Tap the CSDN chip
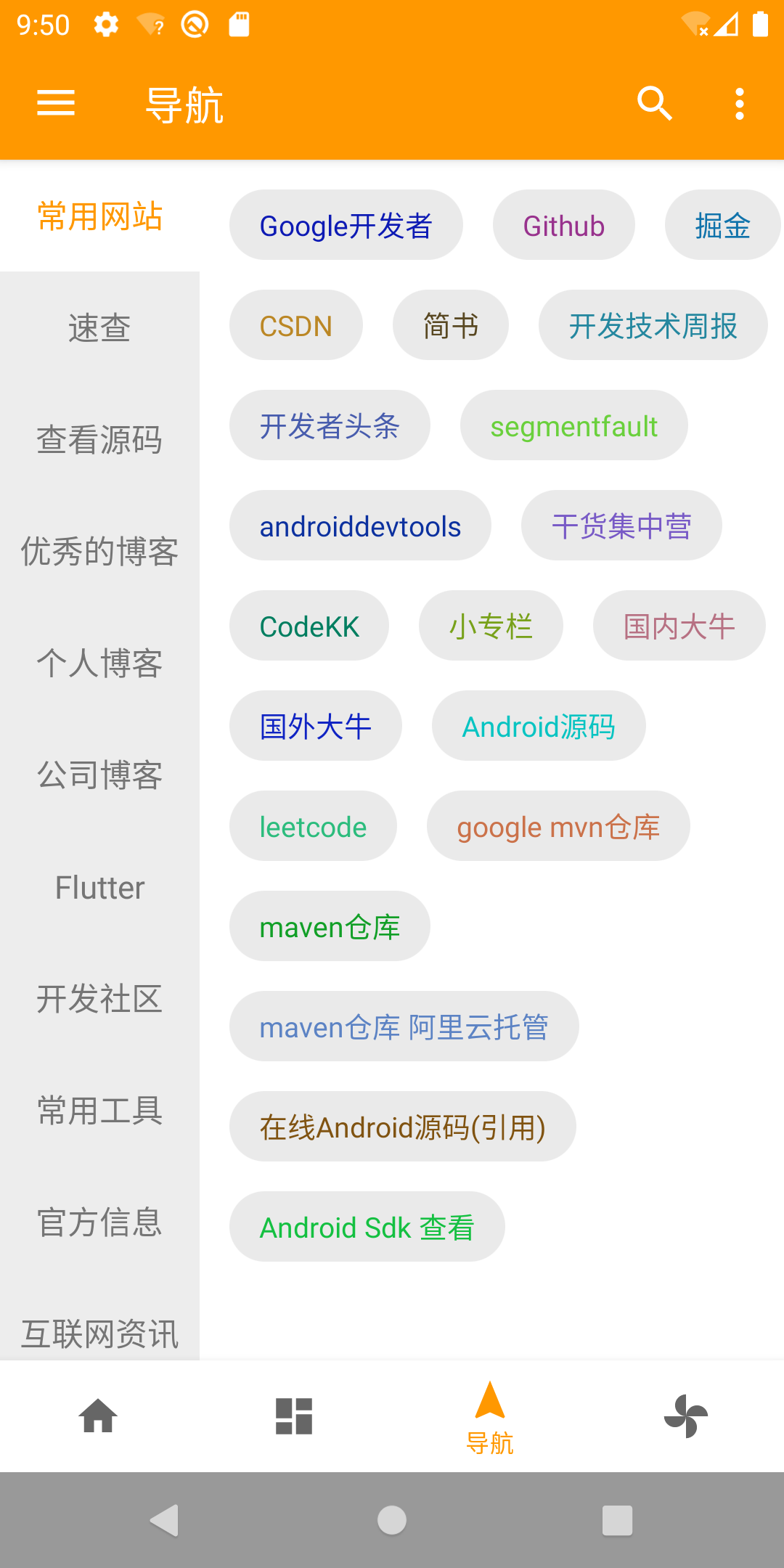 pos(295,325)
